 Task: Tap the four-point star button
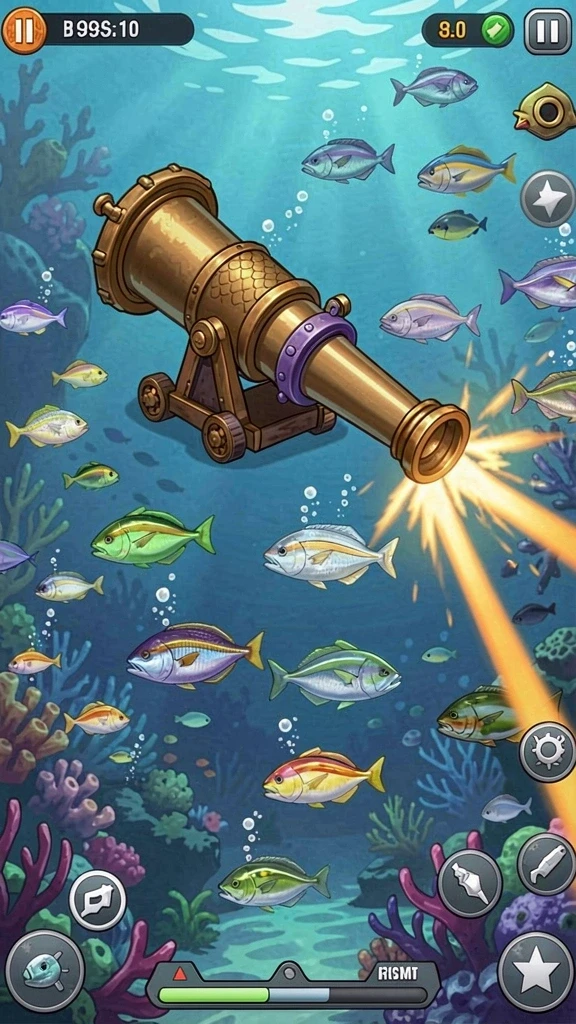547,198
